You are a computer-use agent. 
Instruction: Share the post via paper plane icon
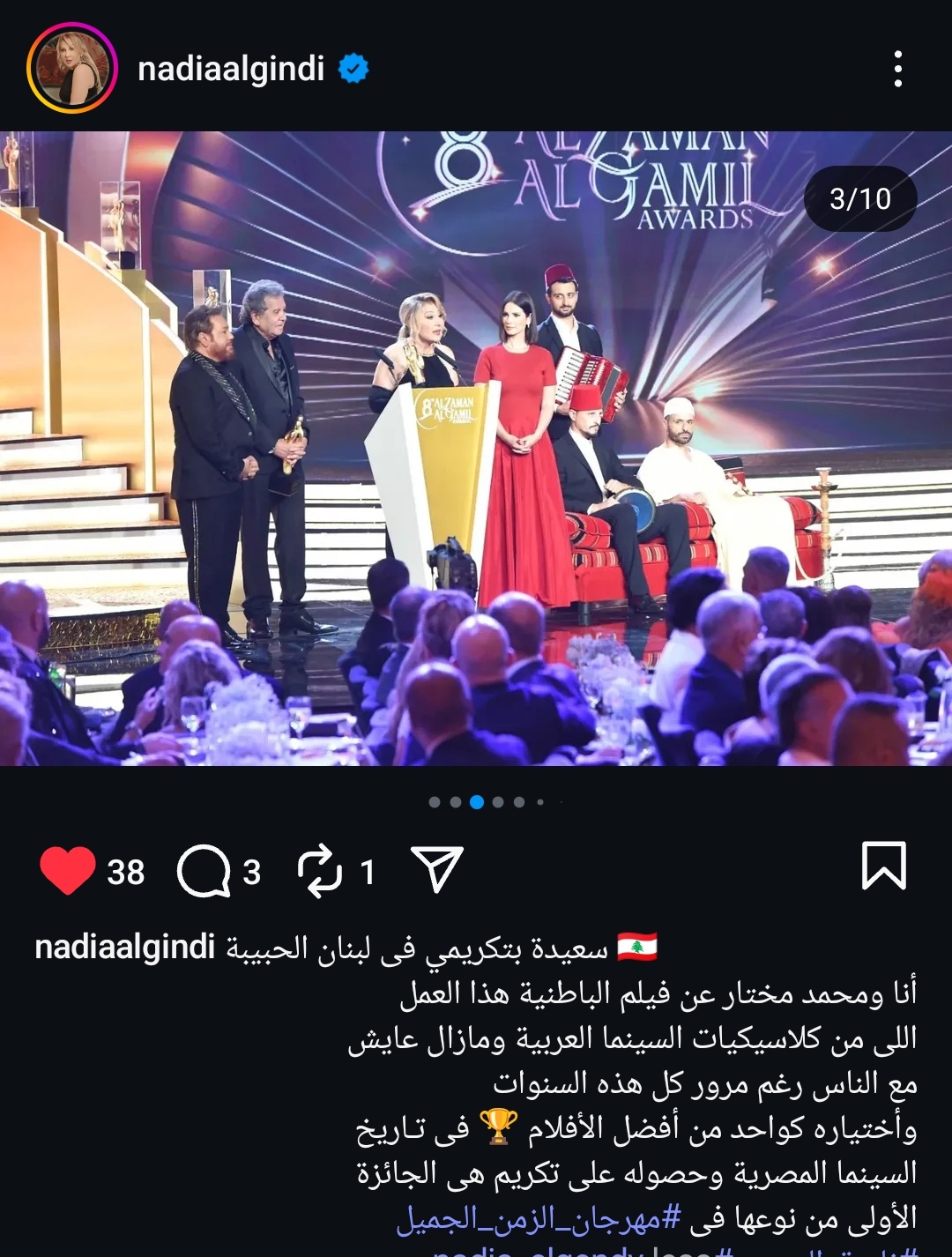point(437,869)
